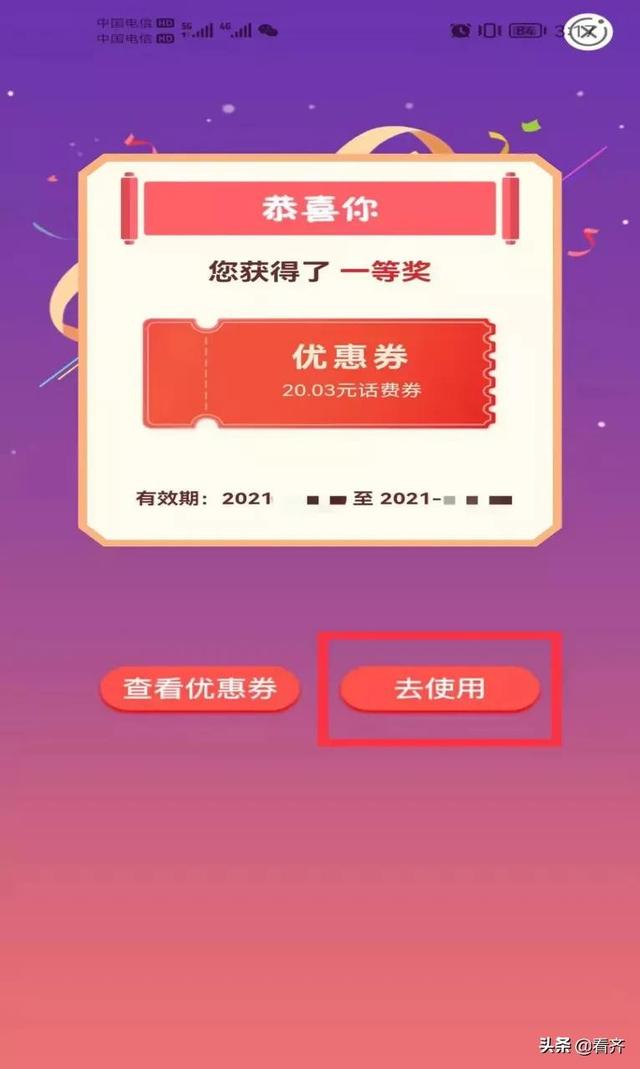
Task: Tap the 去使用 button
Action: [440, 689]
